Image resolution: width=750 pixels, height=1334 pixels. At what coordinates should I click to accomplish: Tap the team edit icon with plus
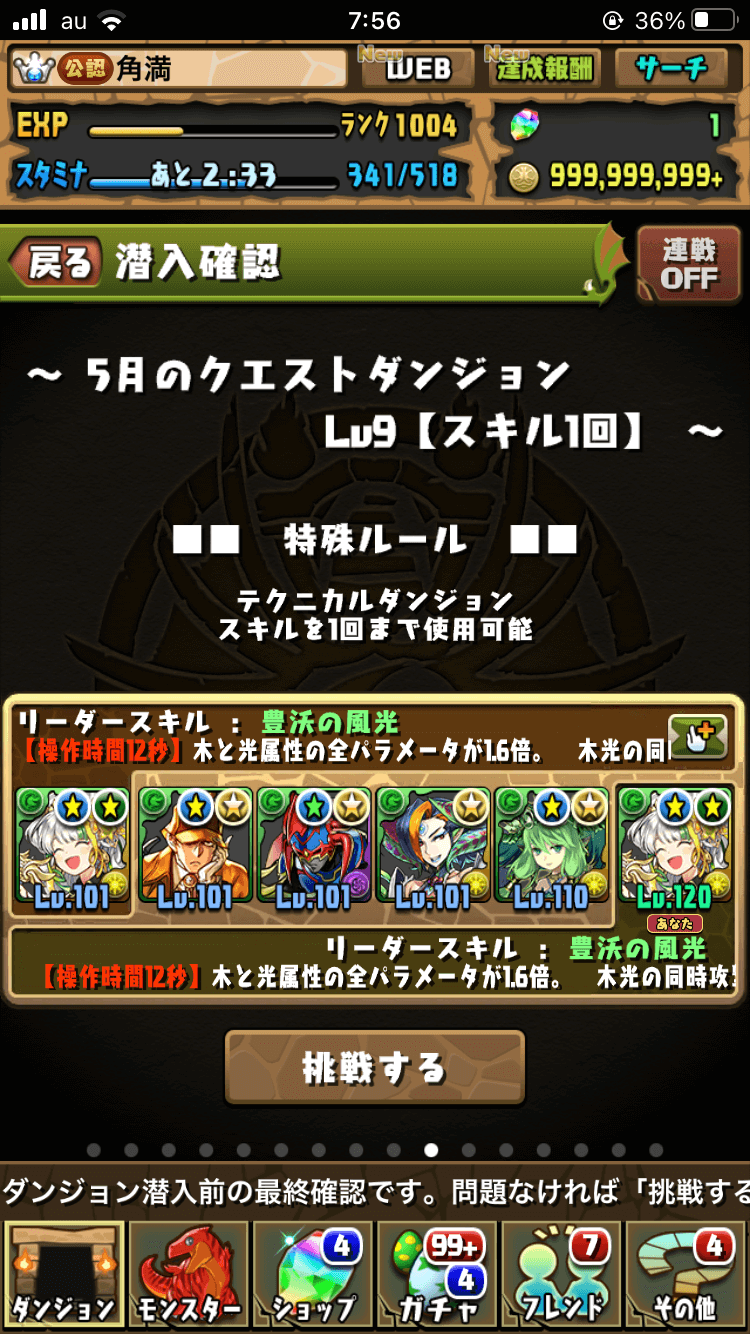tap(696, 738)
